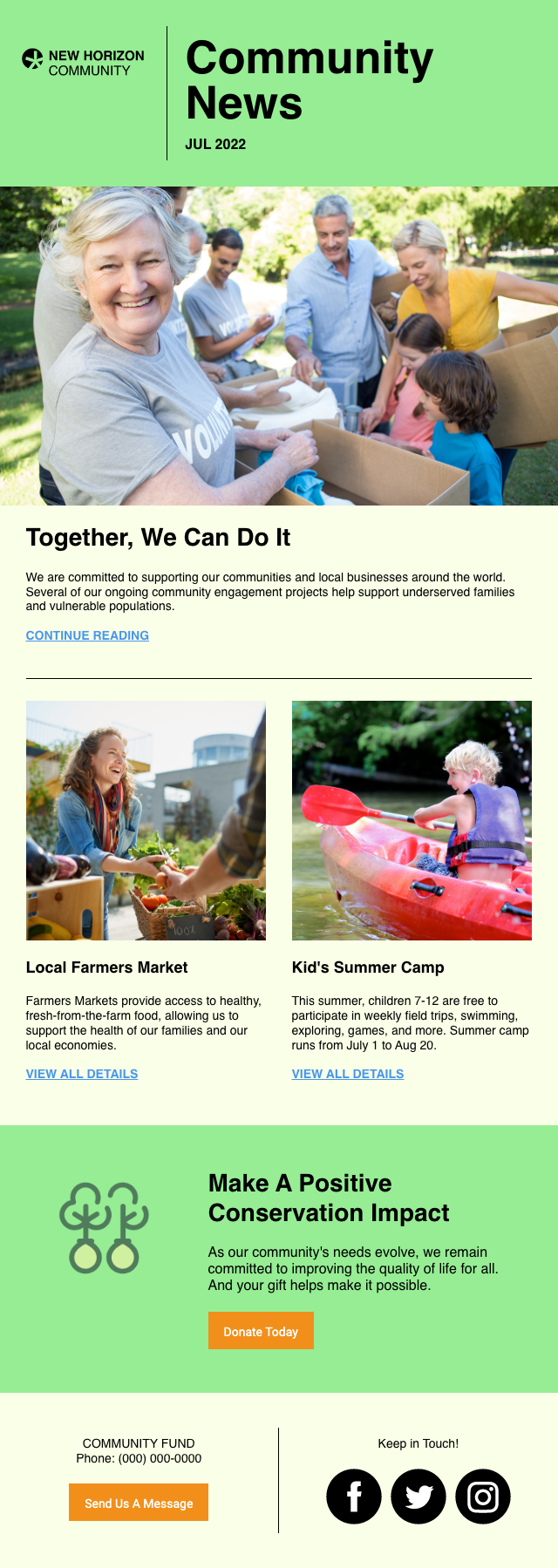This screenshot has width=558, height=1568.
Task: View all details for Kid's Summer Camp
Action: pyautogui.click(x=348, y=1074)
